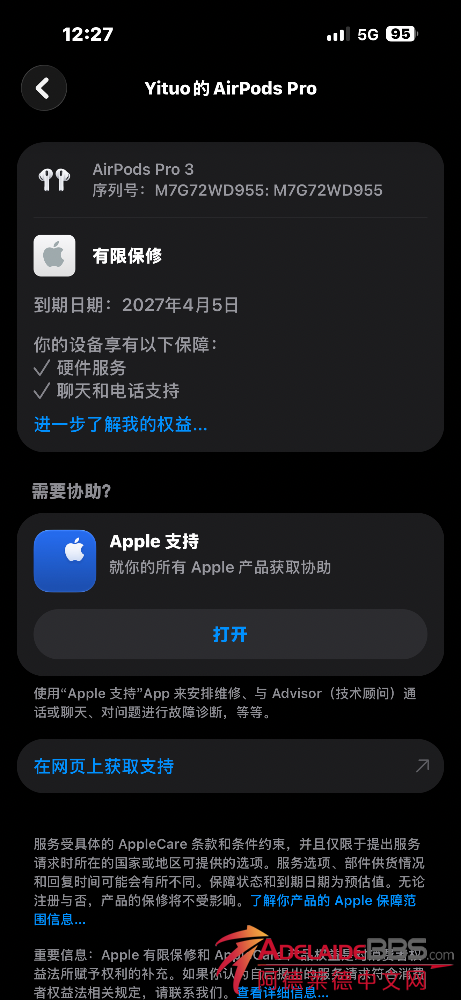Open the 进一步了解我的权益 link
This screenshot has width=461, height=1000.
click(121, 425)
